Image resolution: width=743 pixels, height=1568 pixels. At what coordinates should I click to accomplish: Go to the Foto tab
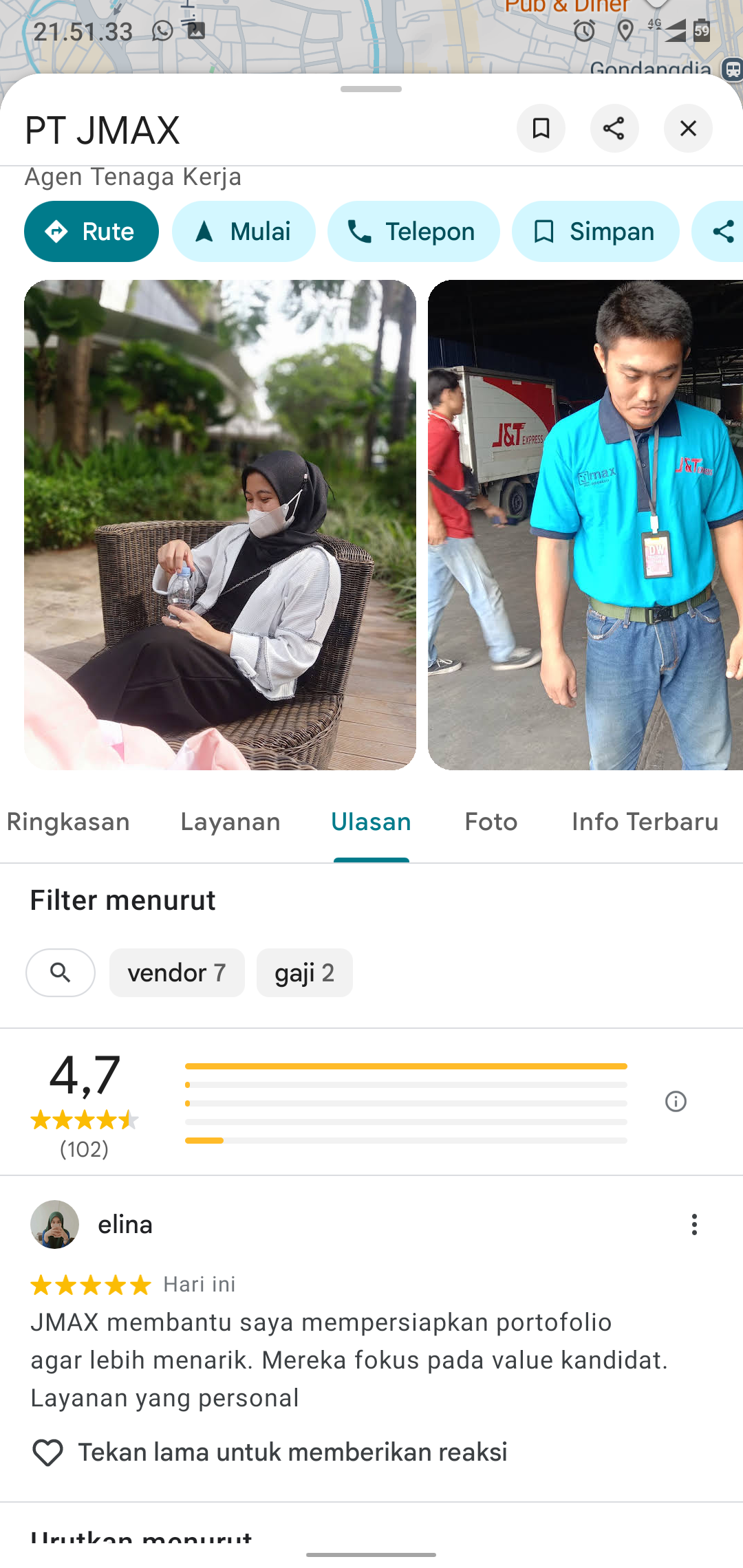click(x=491, y=822)
